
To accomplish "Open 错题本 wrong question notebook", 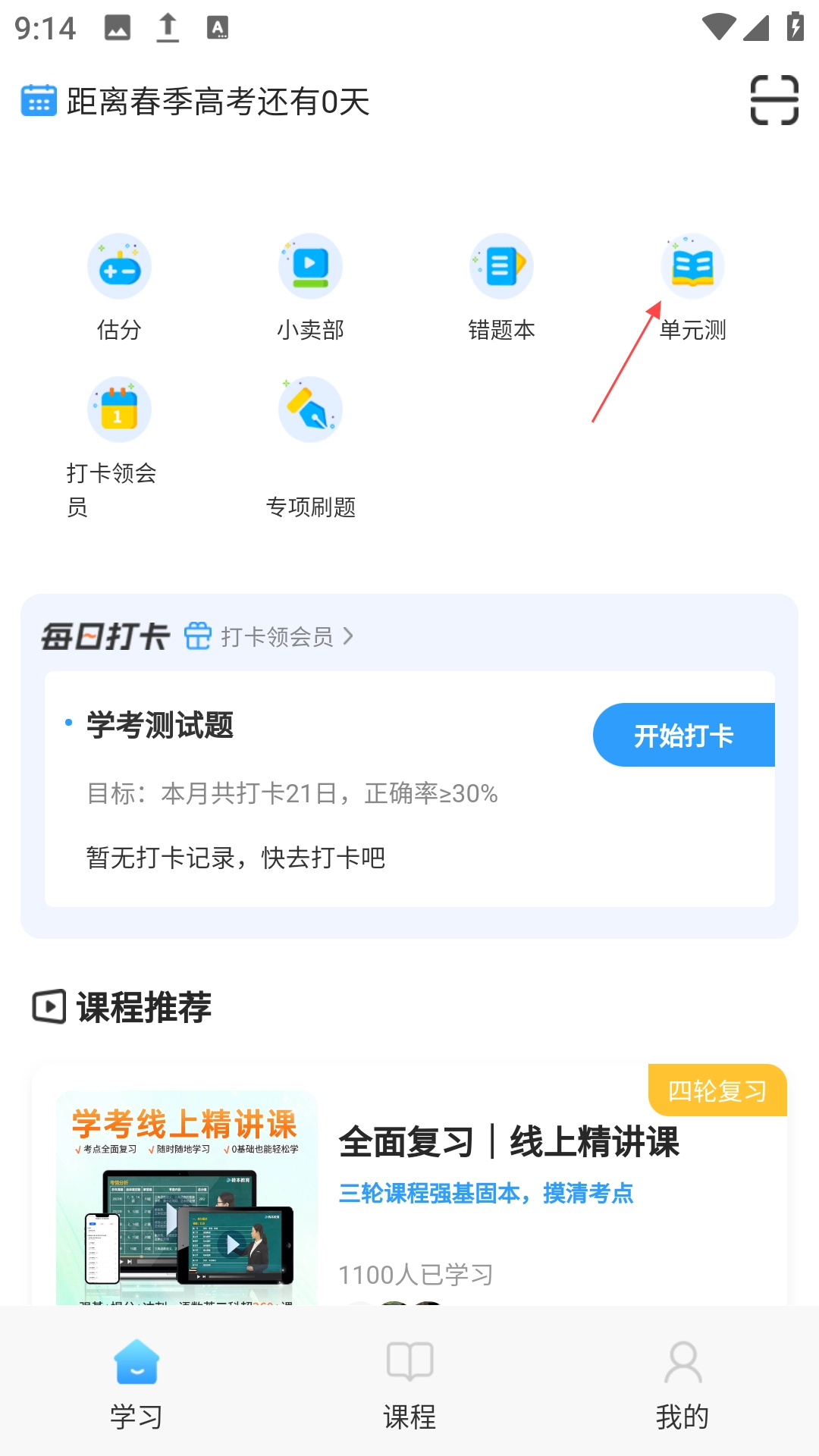I will click(501, 286).
